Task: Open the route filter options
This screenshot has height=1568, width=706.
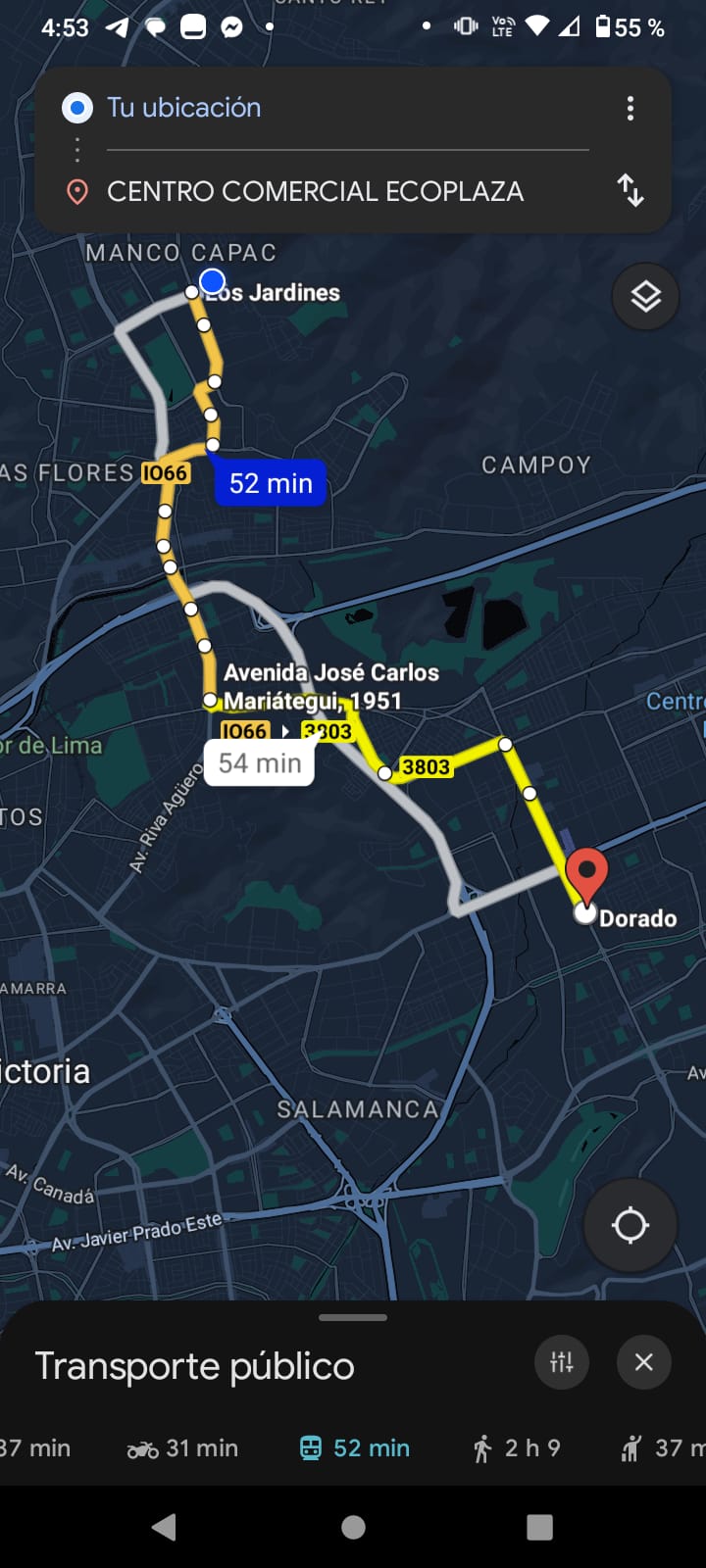Action: (562, 1361)
